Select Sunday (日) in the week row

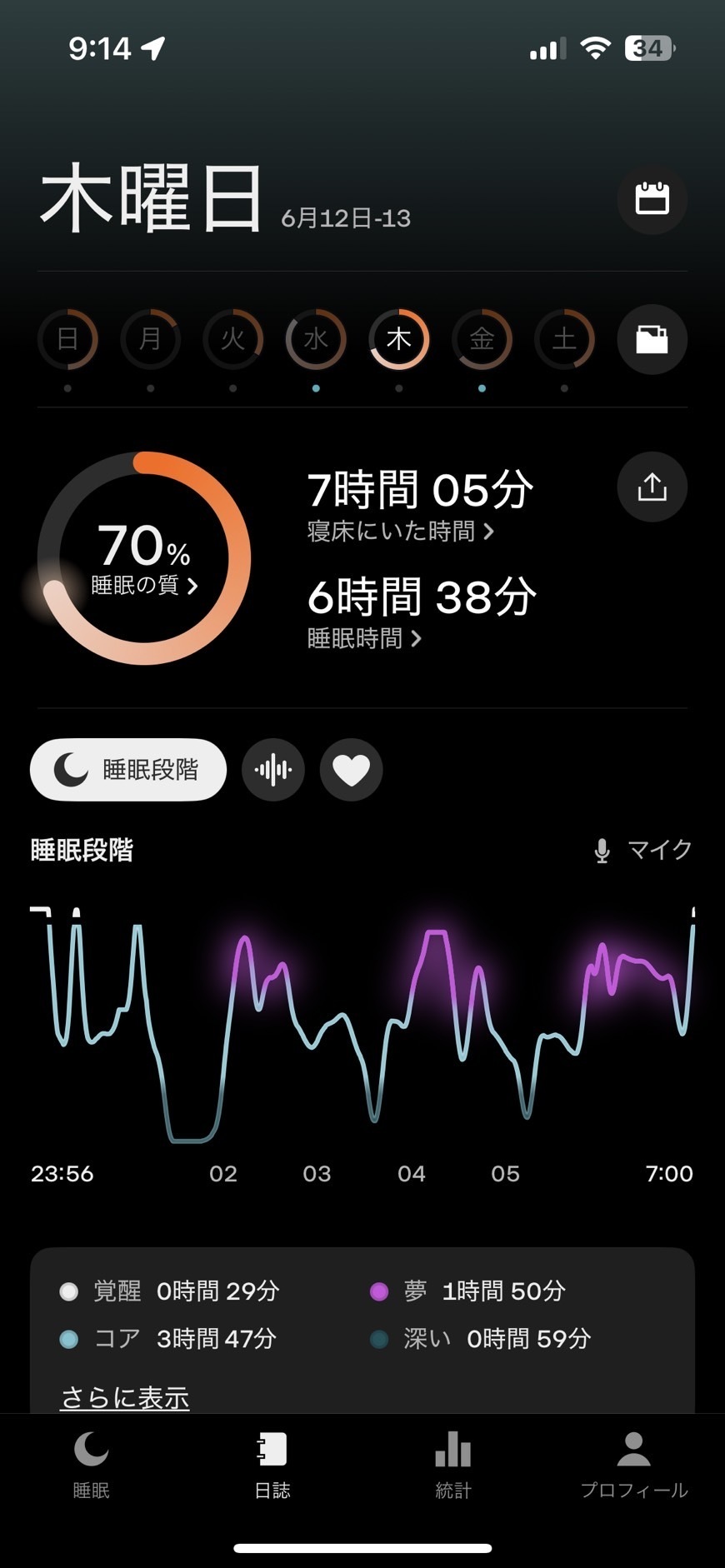[x=67, y=339]
